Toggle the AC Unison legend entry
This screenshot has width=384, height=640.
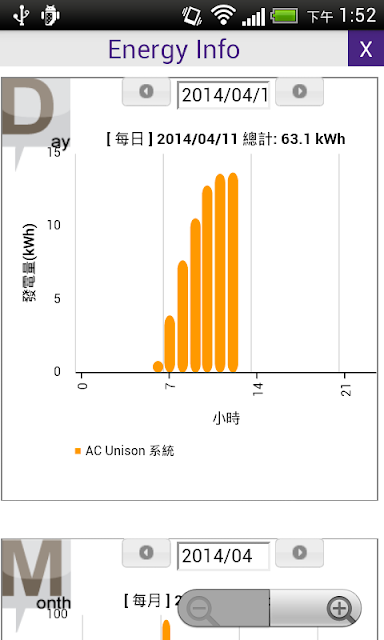[124, 451]
